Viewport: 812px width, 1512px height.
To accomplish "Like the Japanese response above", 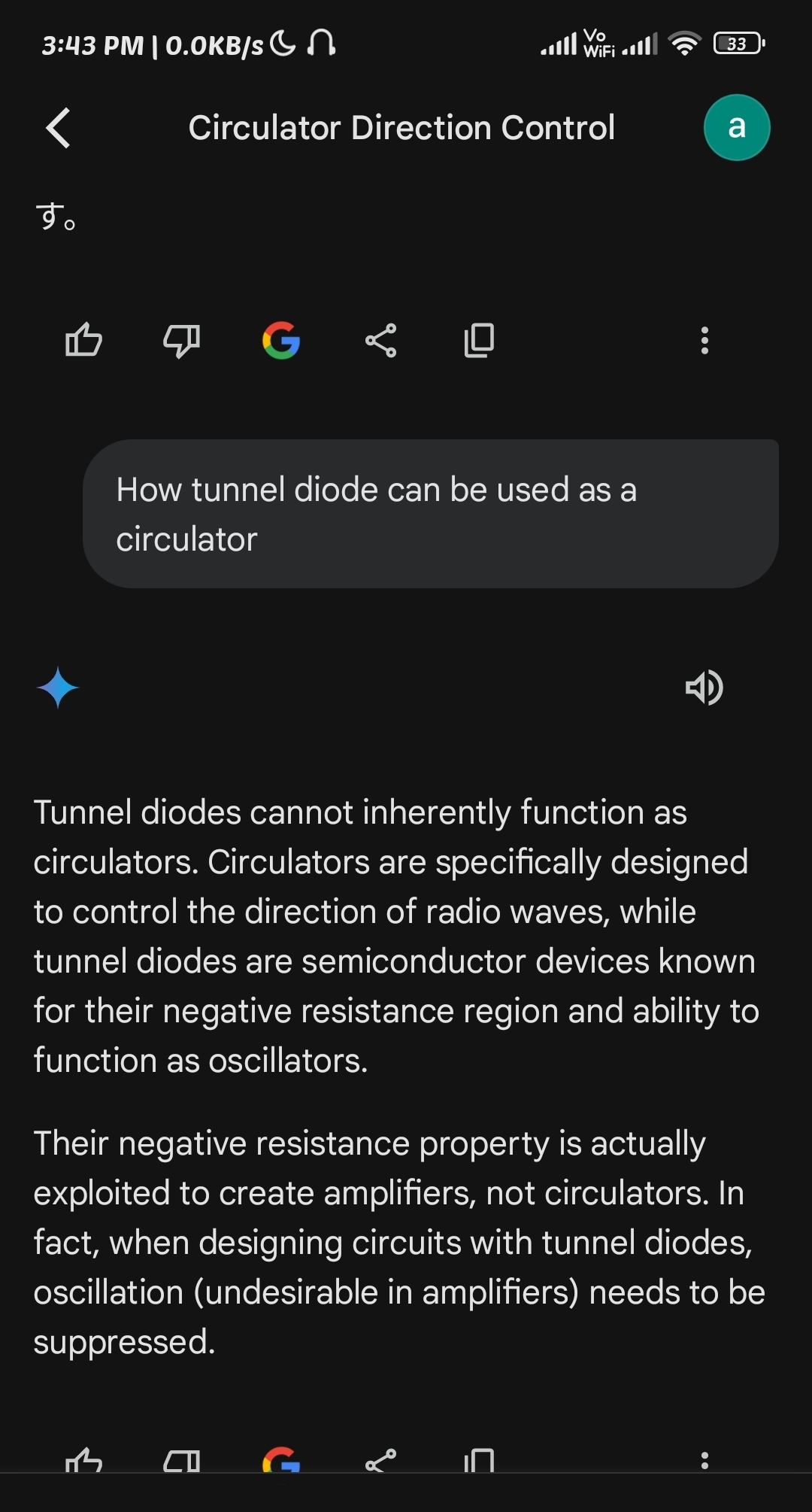I will click(x=83, y=341).
